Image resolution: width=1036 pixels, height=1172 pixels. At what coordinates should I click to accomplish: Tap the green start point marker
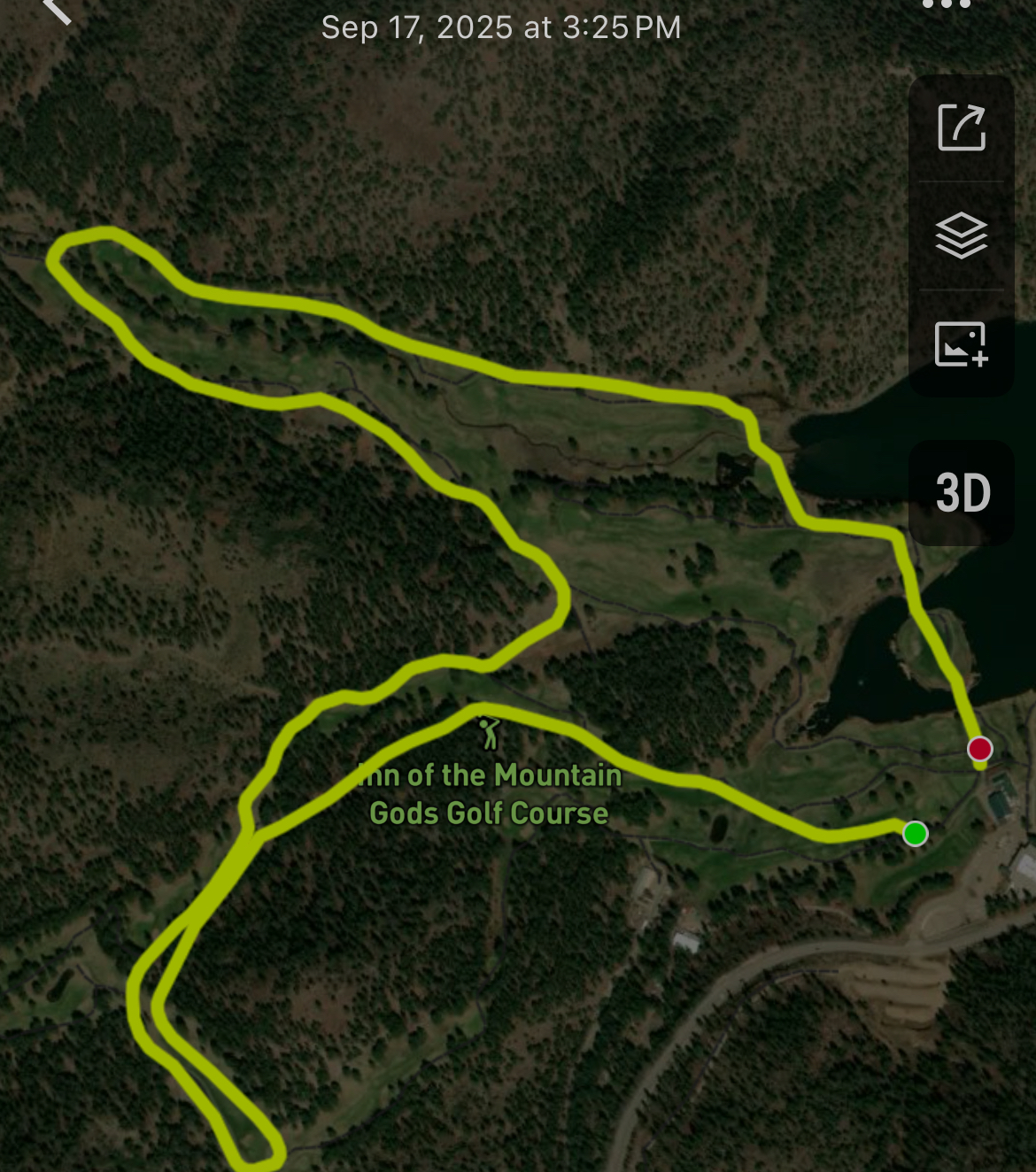click(x=915, y=833)
